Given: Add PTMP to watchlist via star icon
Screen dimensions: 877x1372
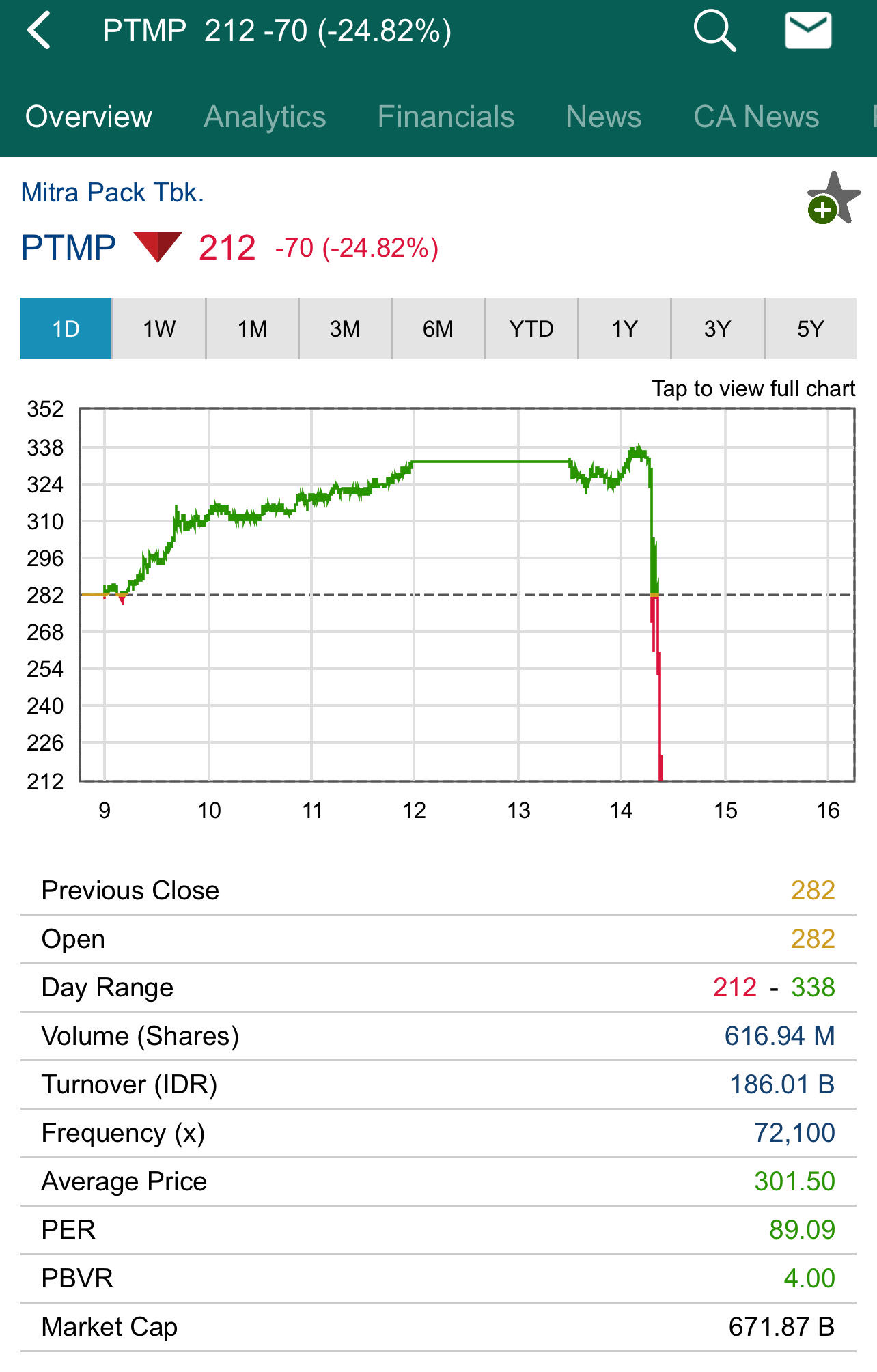Looking at the screenshot, I should [x=832, y=199].
